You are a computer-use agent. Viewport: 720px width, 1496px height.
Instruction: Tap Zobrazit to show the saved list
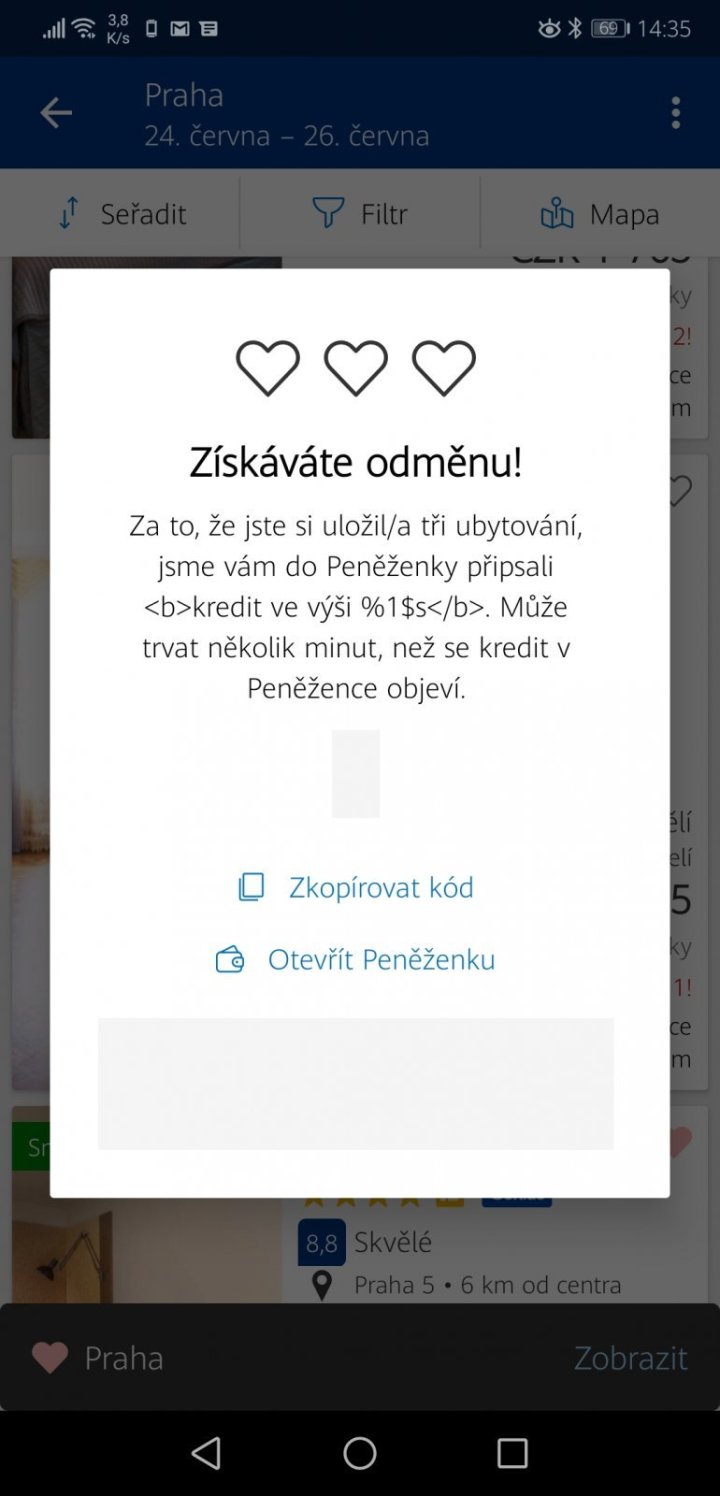tap(630, 1357)
